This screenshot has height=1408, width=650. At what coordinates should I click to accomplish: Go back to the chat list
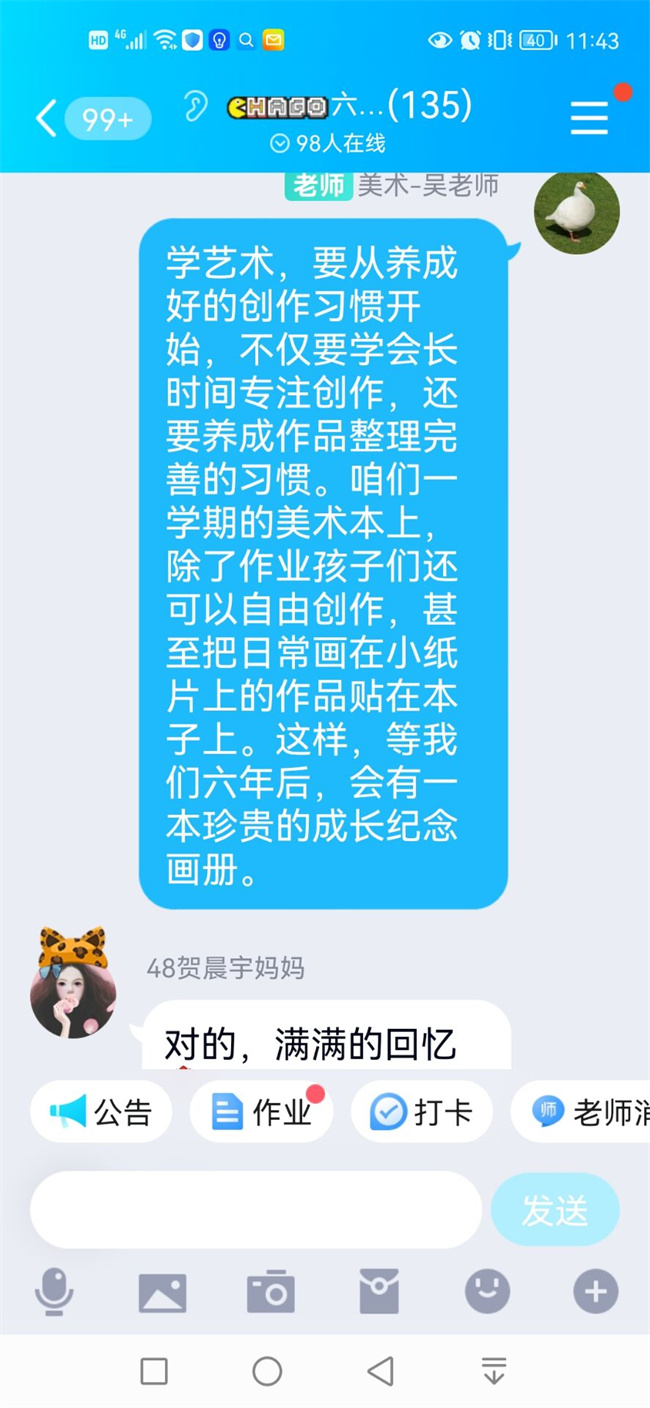pos(46,119)
